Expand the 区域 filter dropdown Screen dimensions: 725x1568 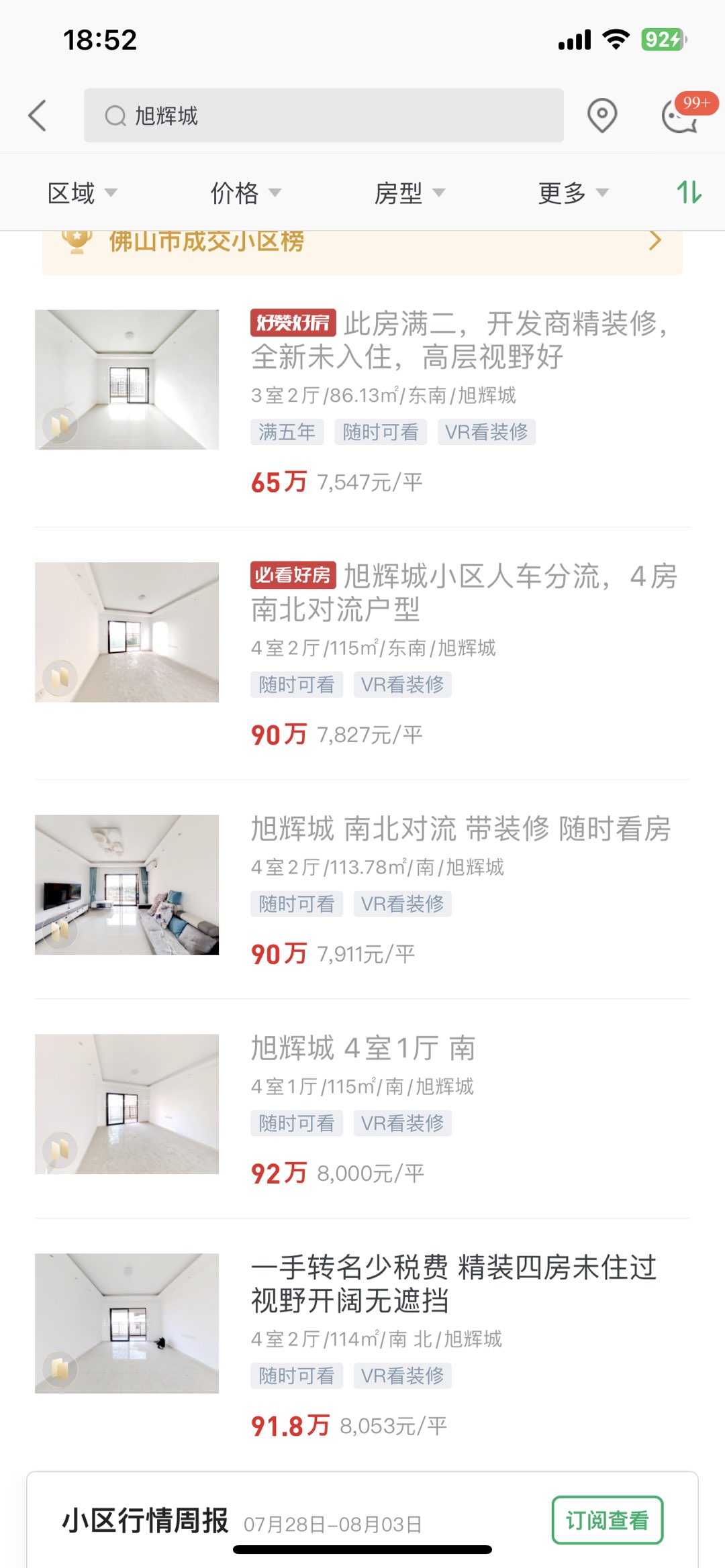point(82,193)
